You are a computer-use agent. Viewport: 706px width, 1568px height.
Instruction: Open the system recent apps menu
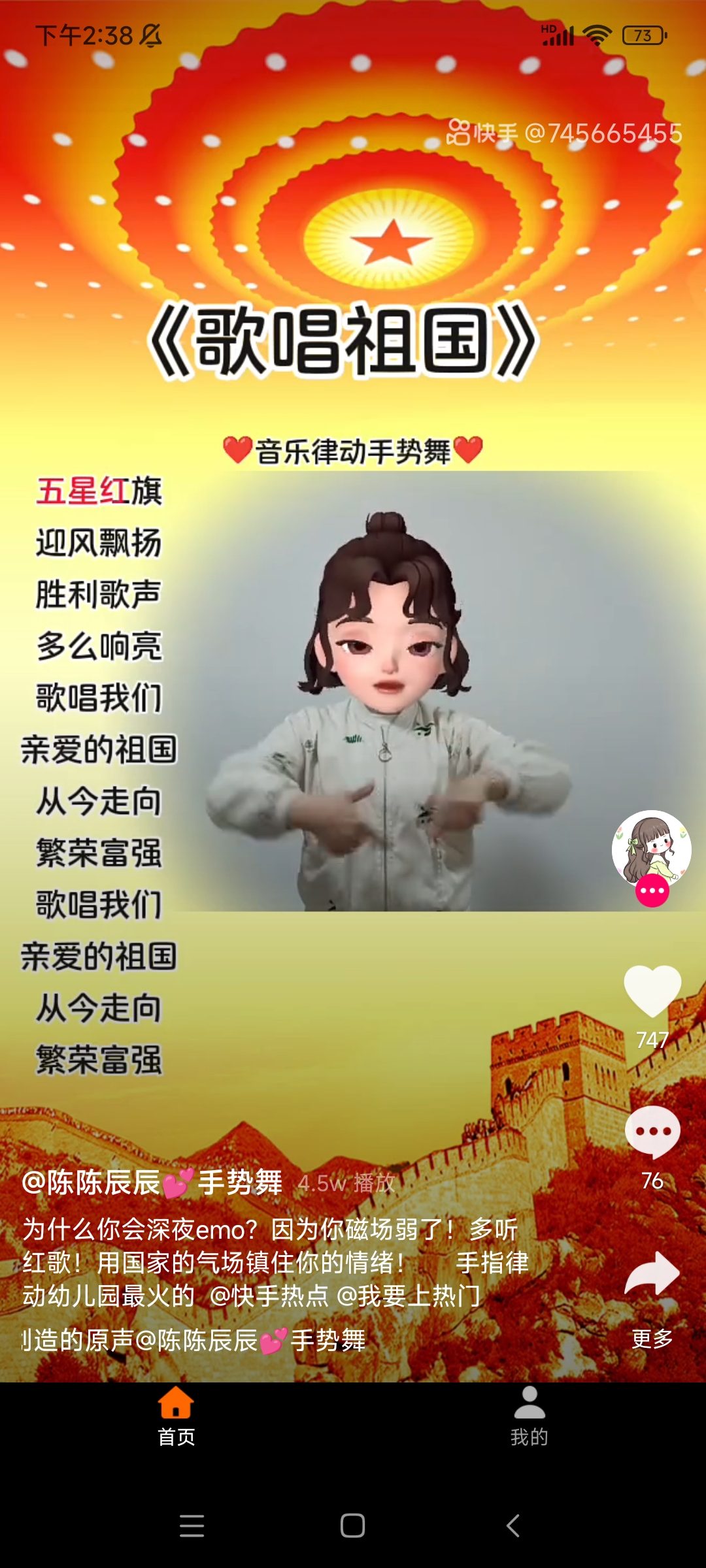192,1526
